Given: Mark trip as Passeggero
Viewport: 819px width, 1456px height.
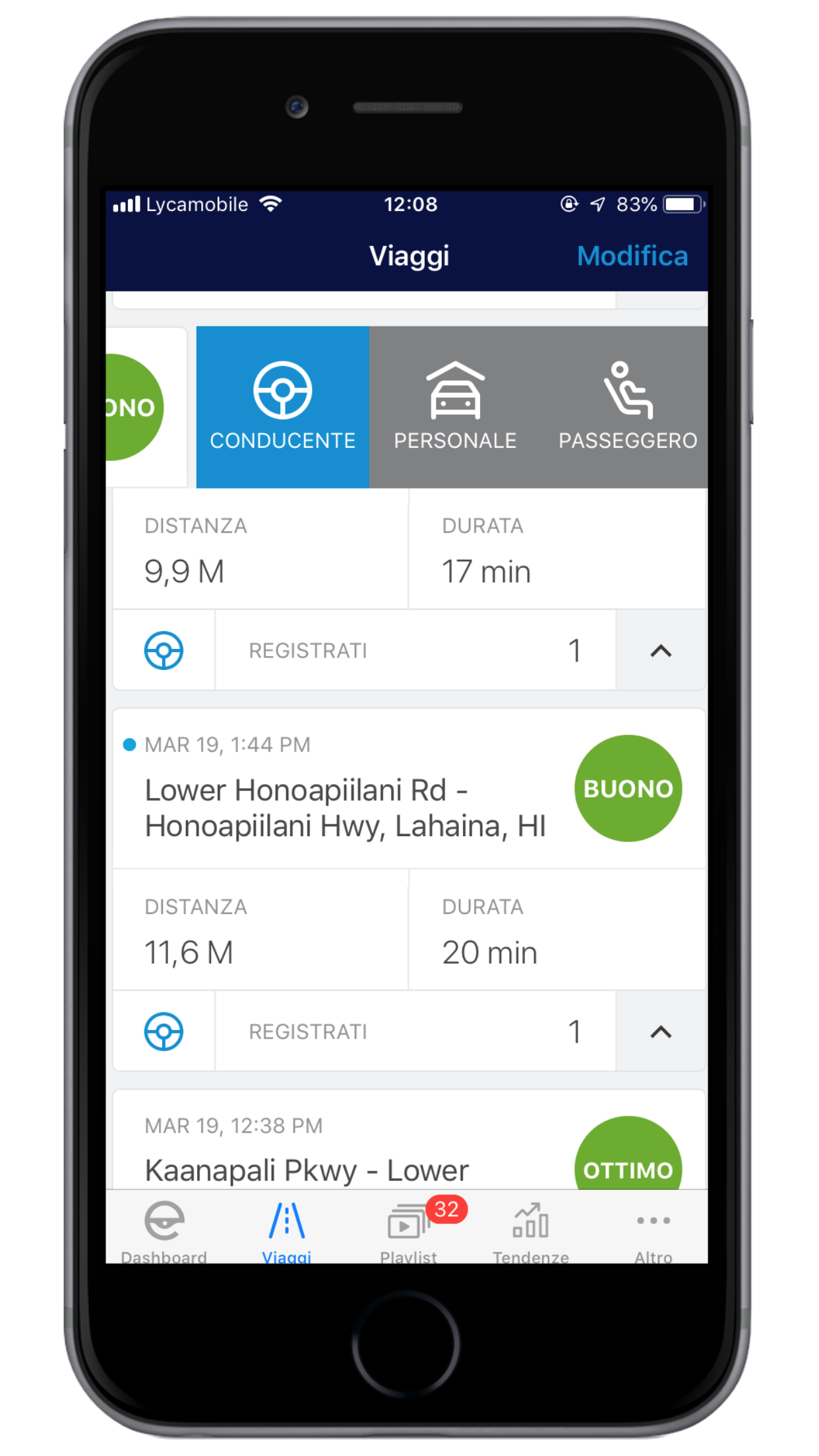Looking at the screenshot, I should coord(627,407).
